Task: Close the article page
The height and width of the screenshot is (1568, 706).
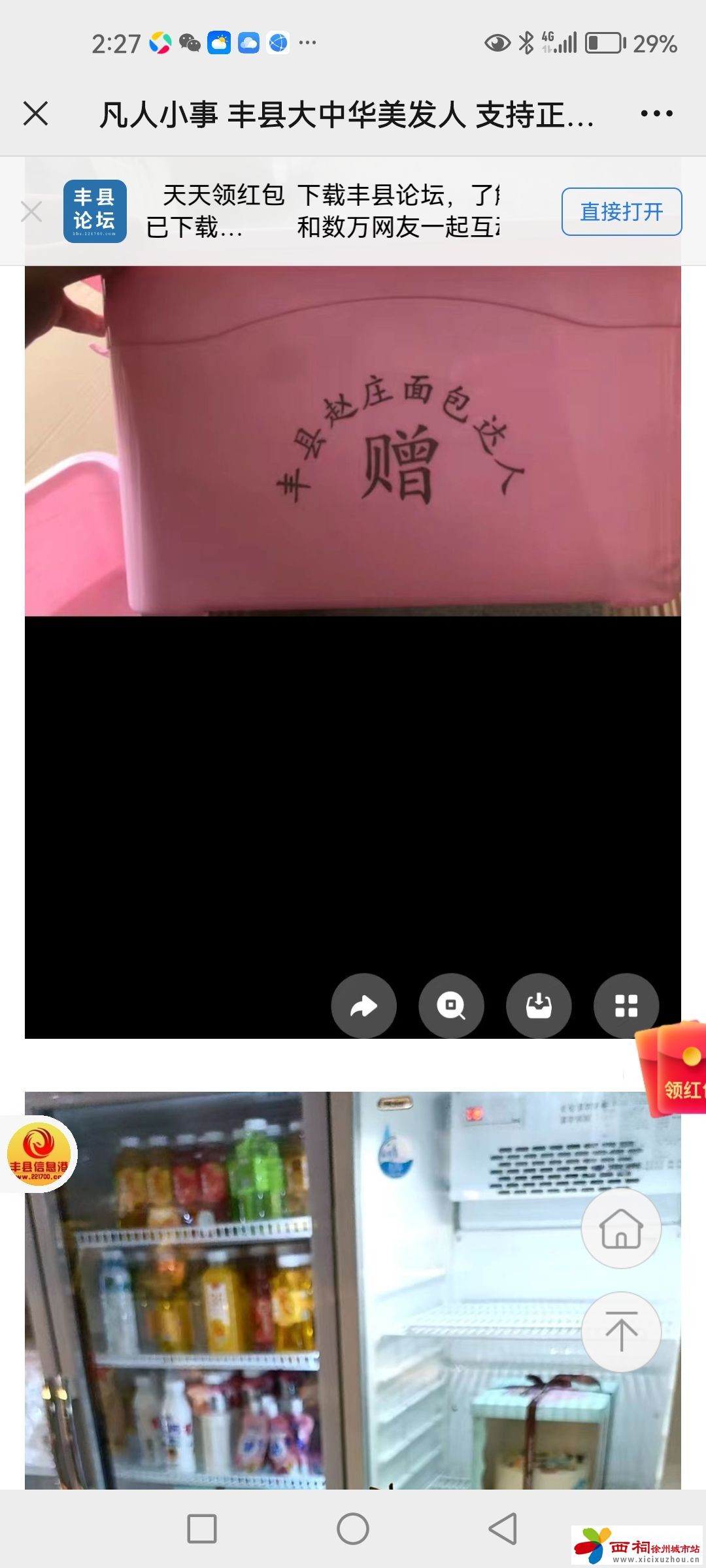Action: pyautogui.click(x=36, y=114)
